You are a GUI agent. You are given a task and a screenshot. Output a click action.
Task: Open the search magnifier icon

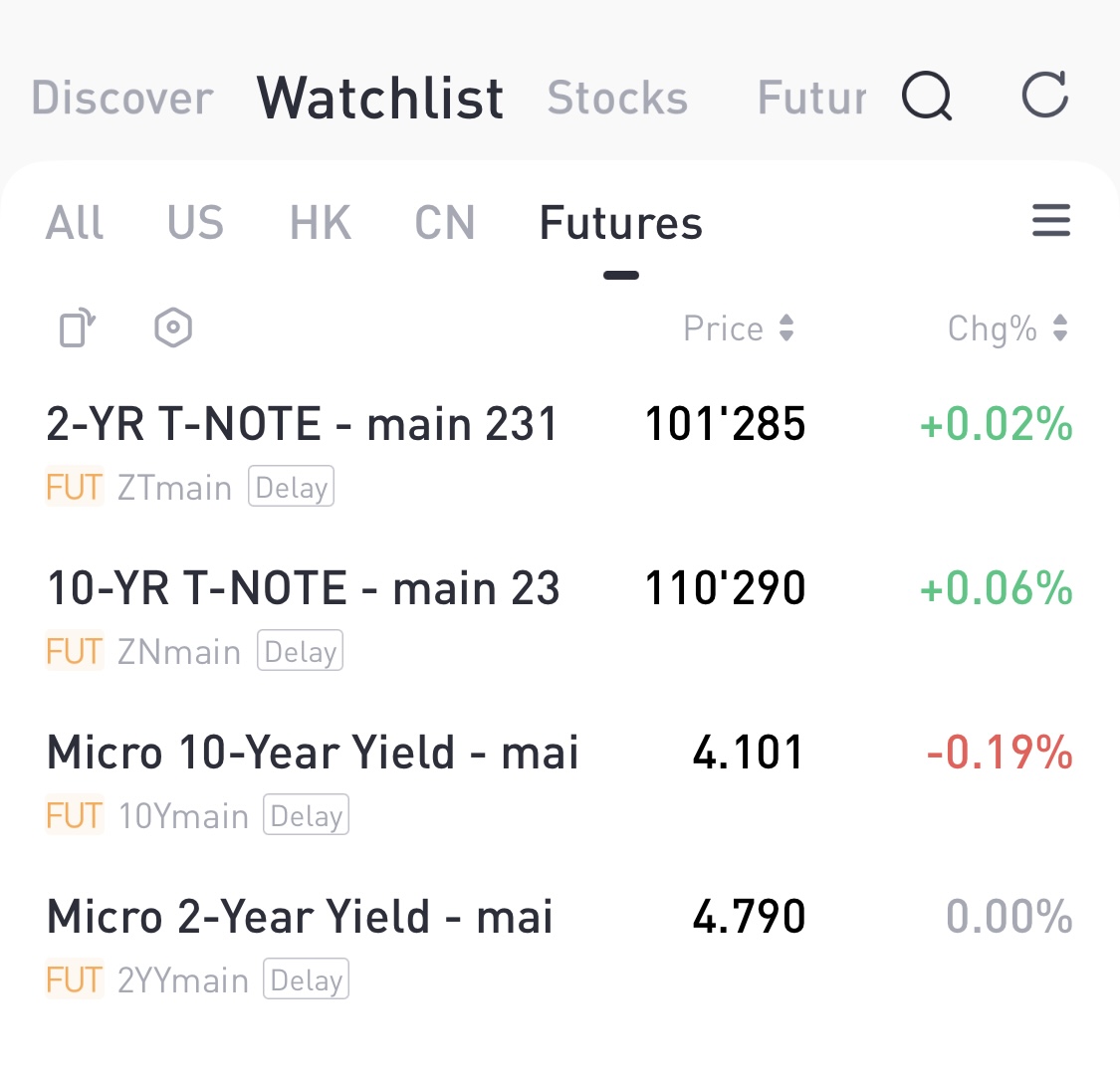pyautogui.click(x=927, y=98)
